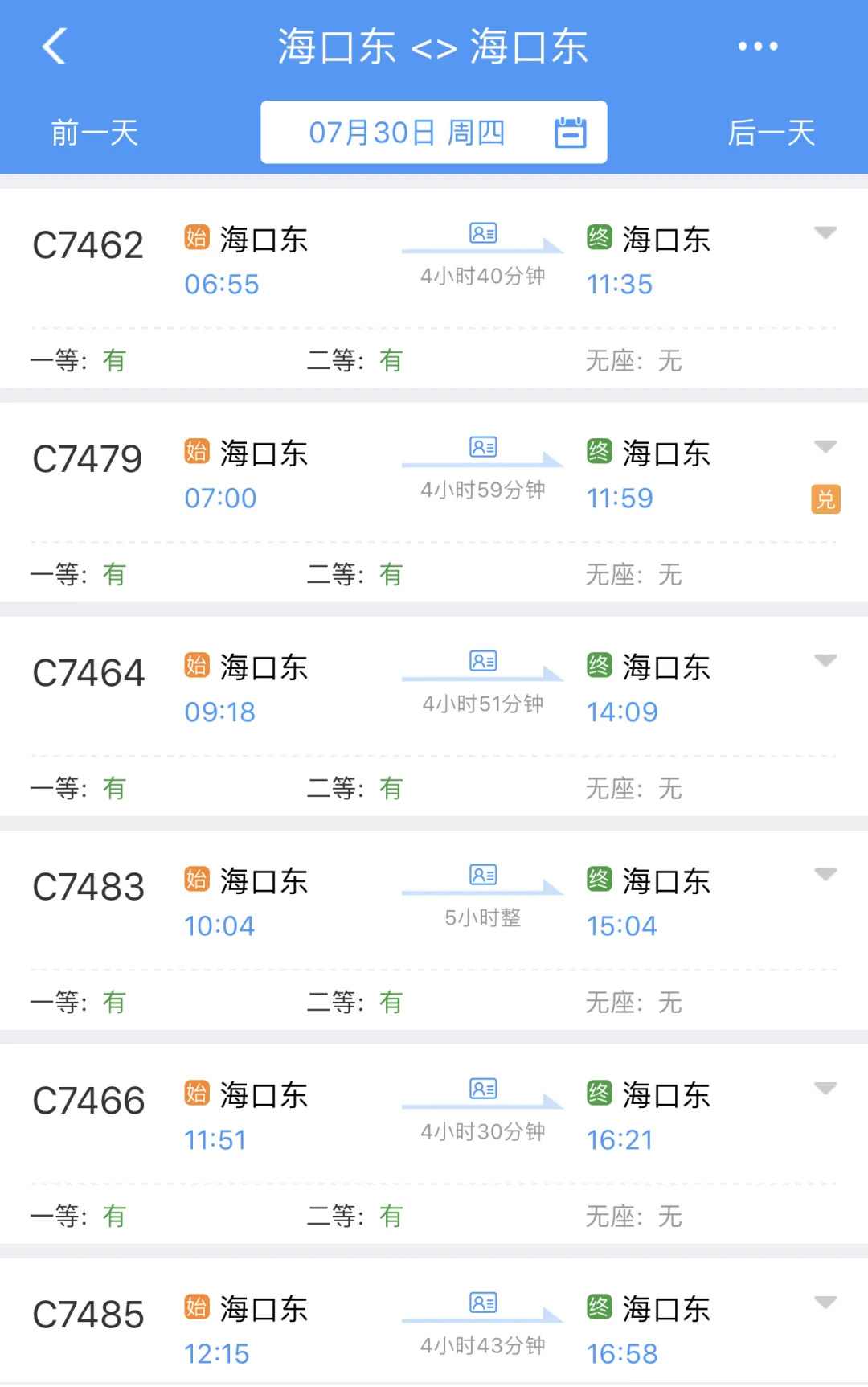Expand details arrow for train C7462
The image size is (868, 1387).
825,233
